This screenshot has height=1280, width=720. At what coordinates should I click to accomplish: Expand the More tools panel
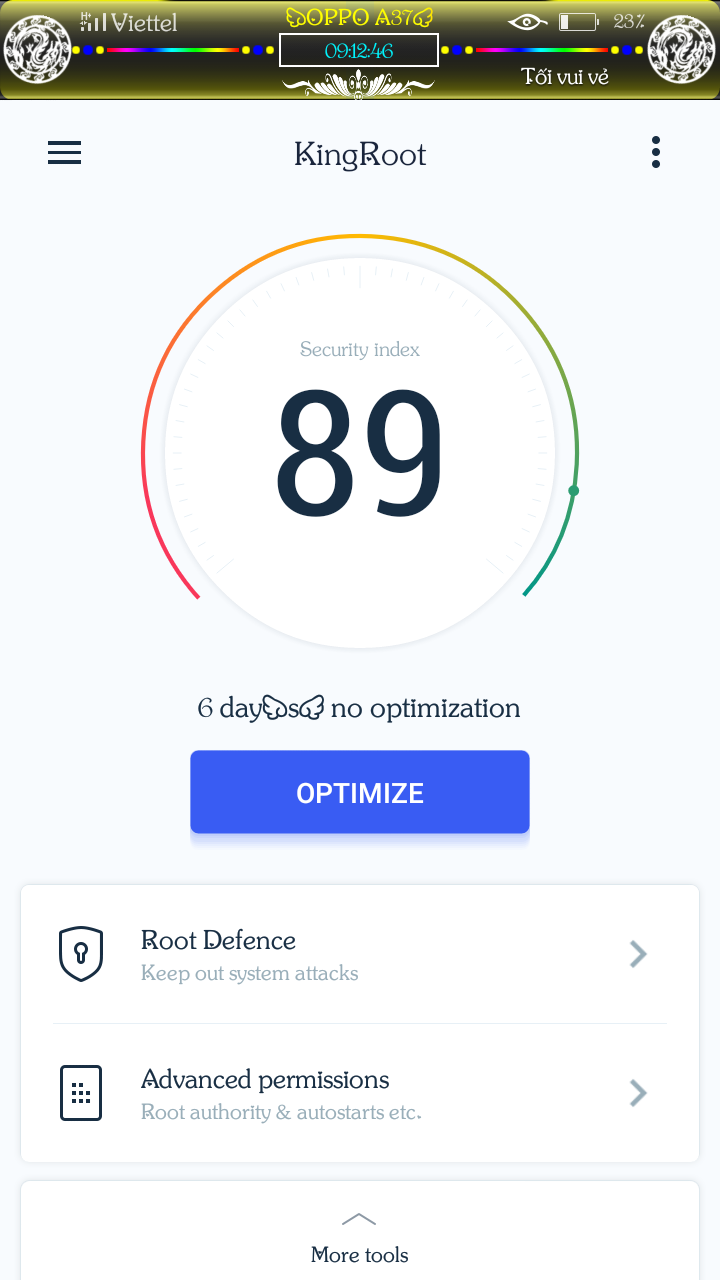[360, 1237]
